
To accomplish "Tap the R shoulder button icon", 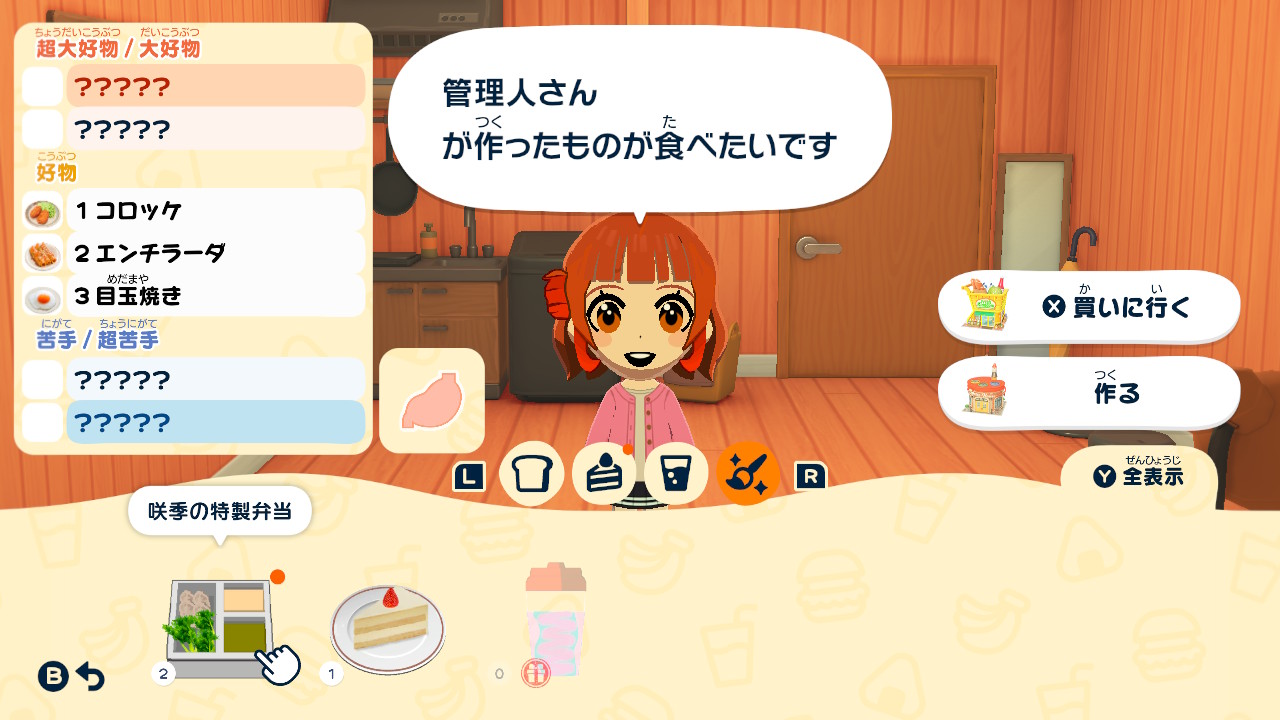I will tap(811, 477).
